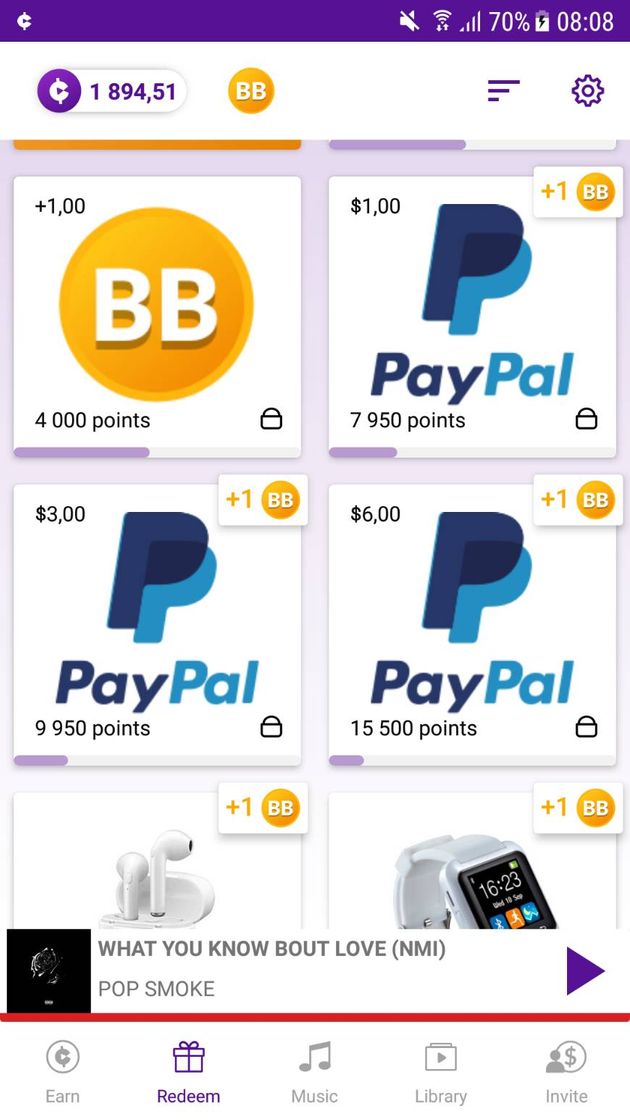630x1120 pixels.
Task: Open the 1 894,51 points balance
Action: [x=112, y=92]
